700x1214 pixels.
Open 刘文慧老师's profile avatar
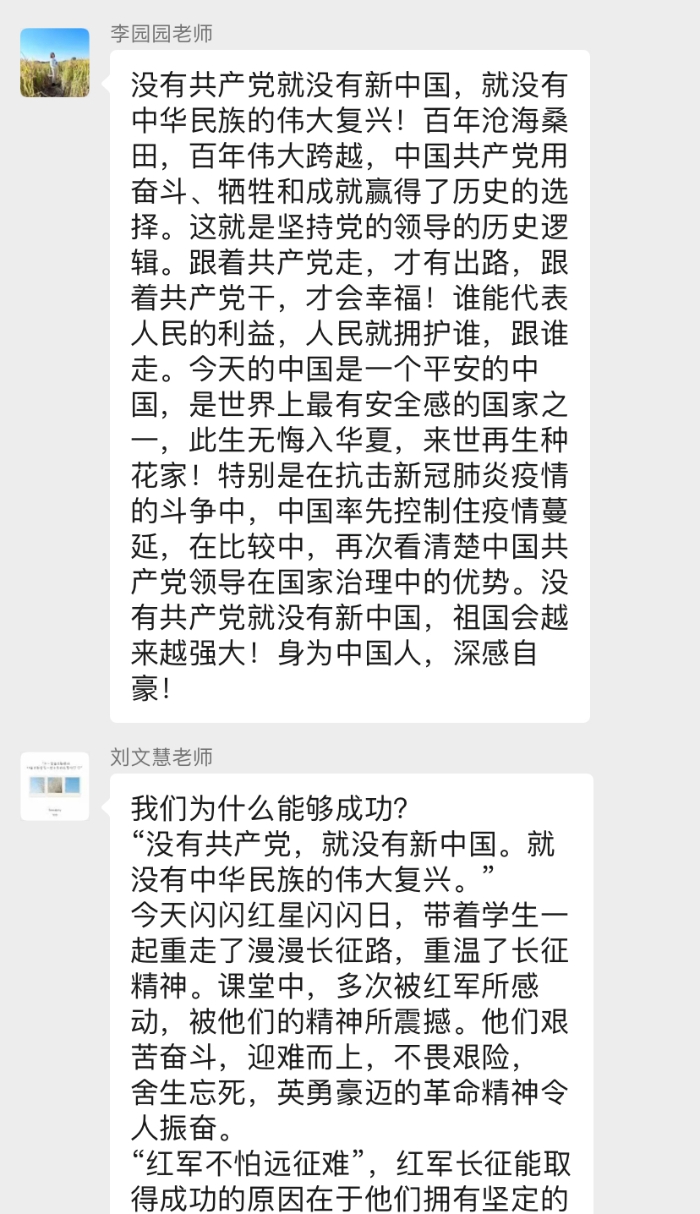[x=55, y=786]
